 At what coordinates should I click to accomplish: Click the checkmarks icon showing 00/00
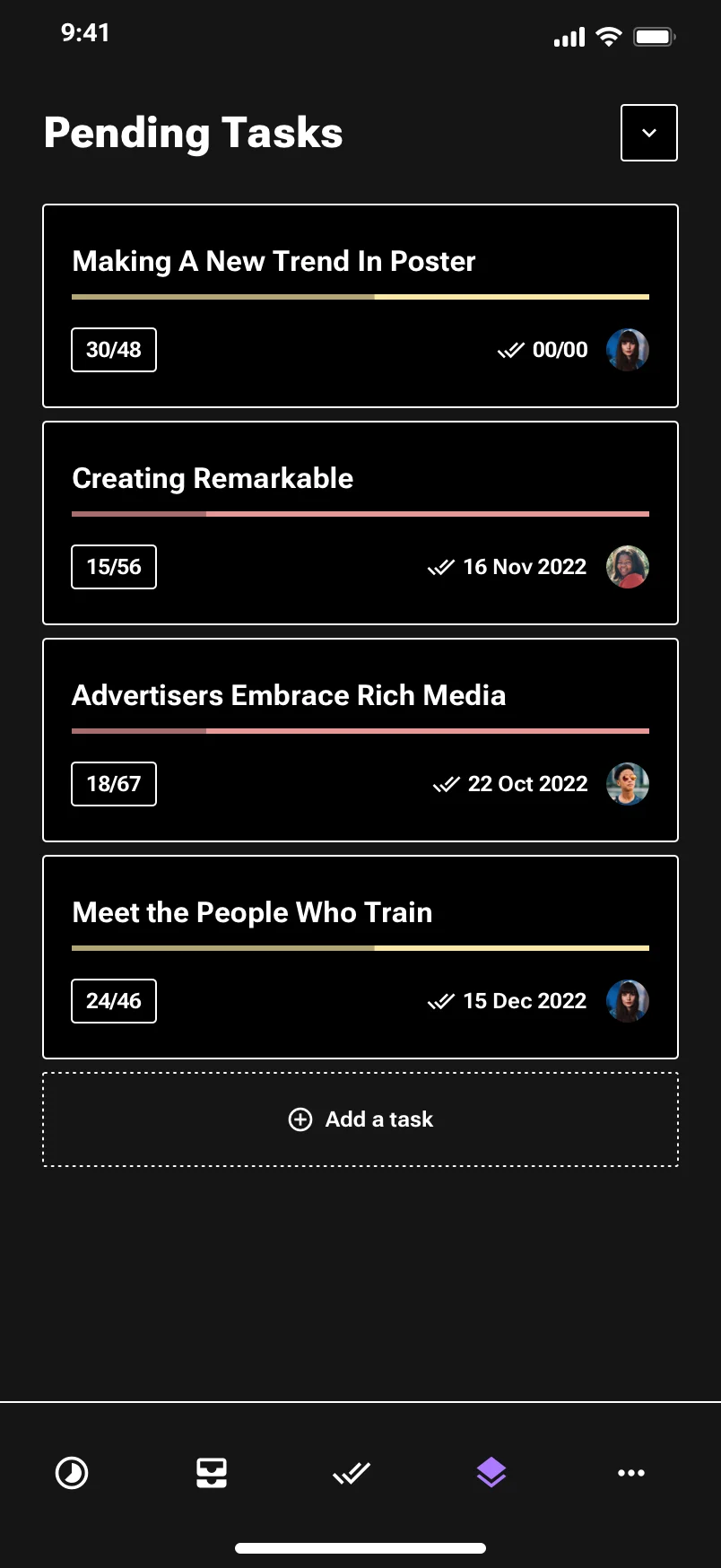tap(511, 350)
